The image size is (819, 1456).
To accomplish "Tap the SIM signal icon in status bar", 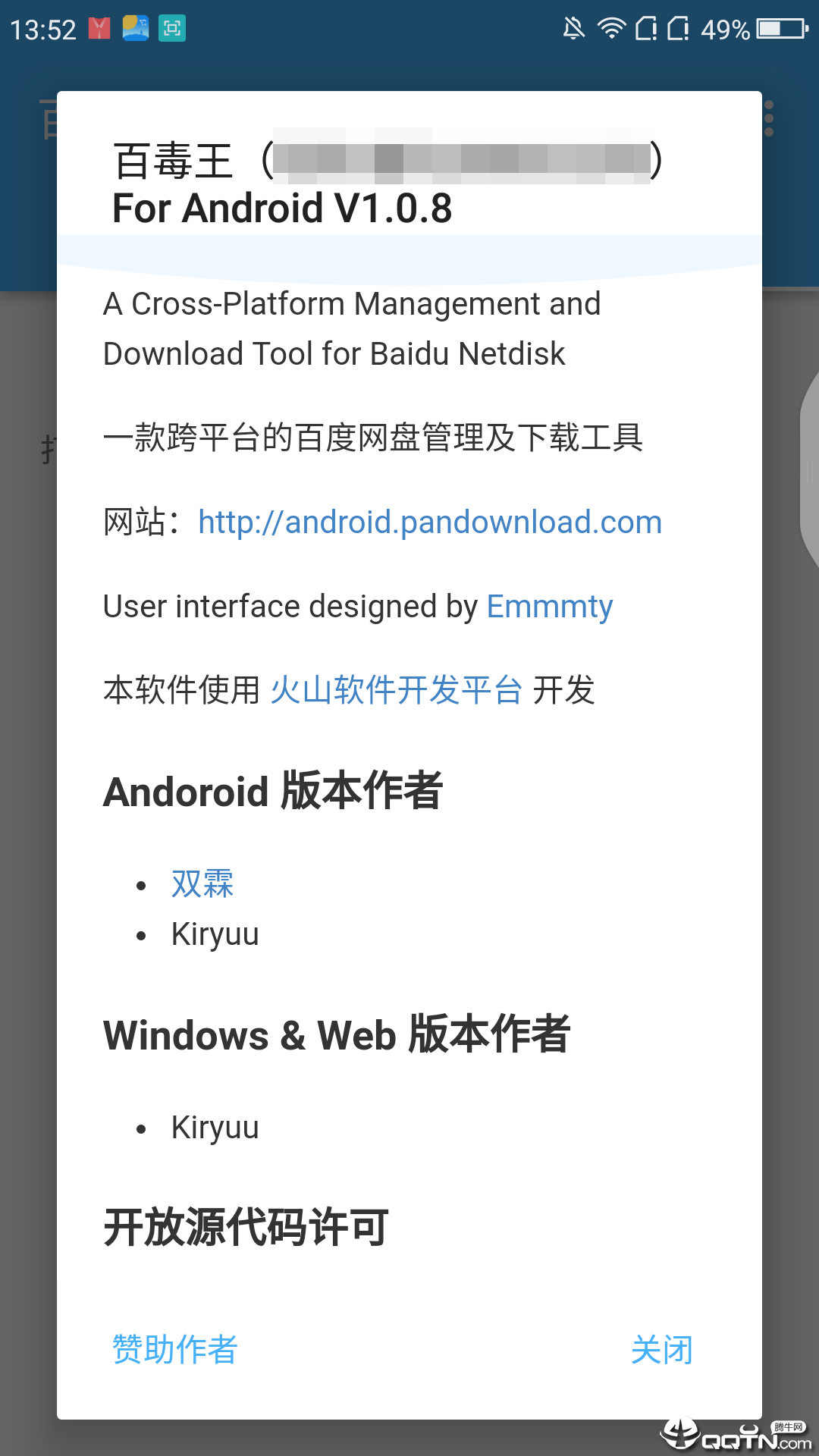I will [x=647, y=29].
